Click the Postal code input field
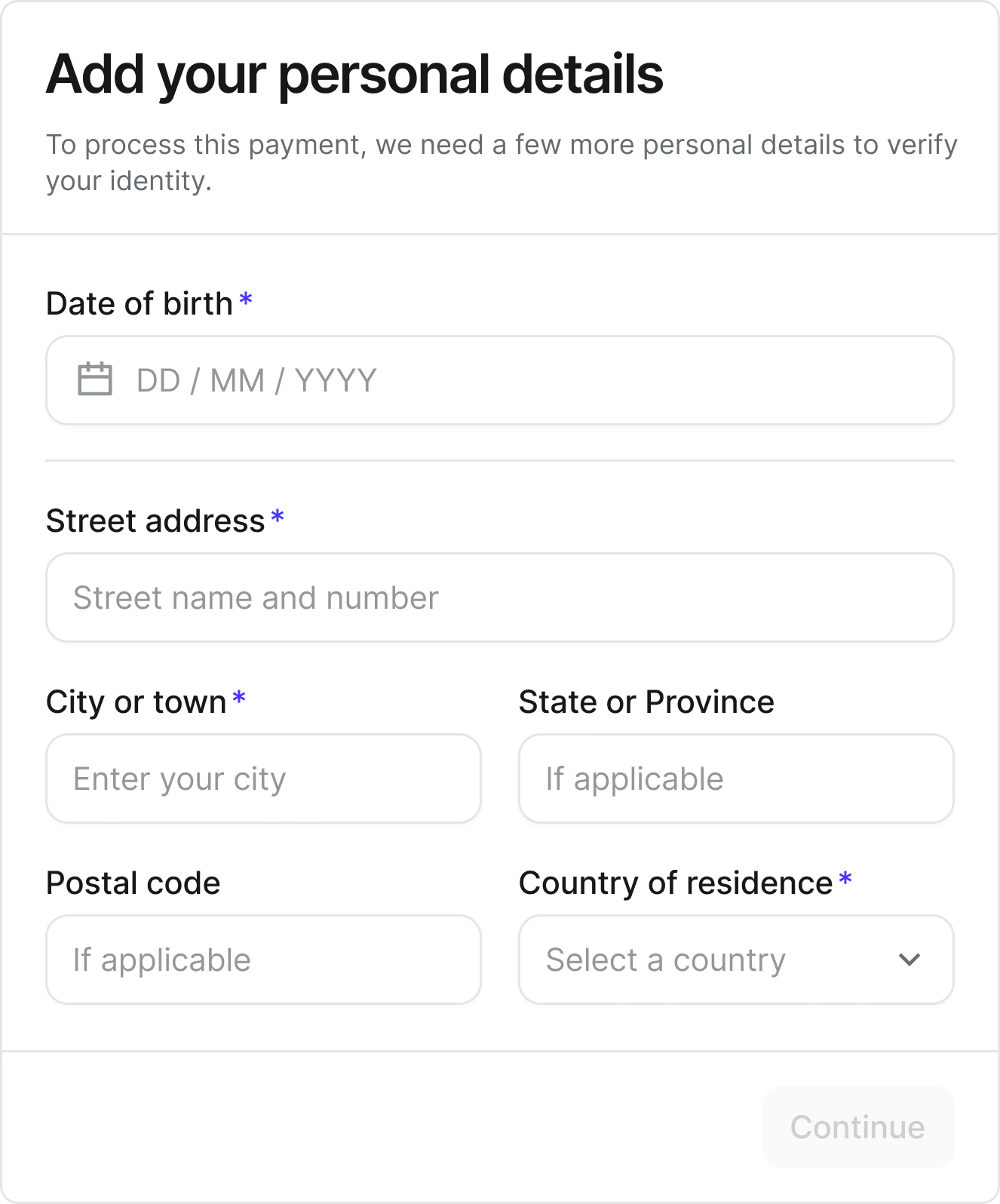Viewport: 1000px width, 1204px height. click(262, 960)
